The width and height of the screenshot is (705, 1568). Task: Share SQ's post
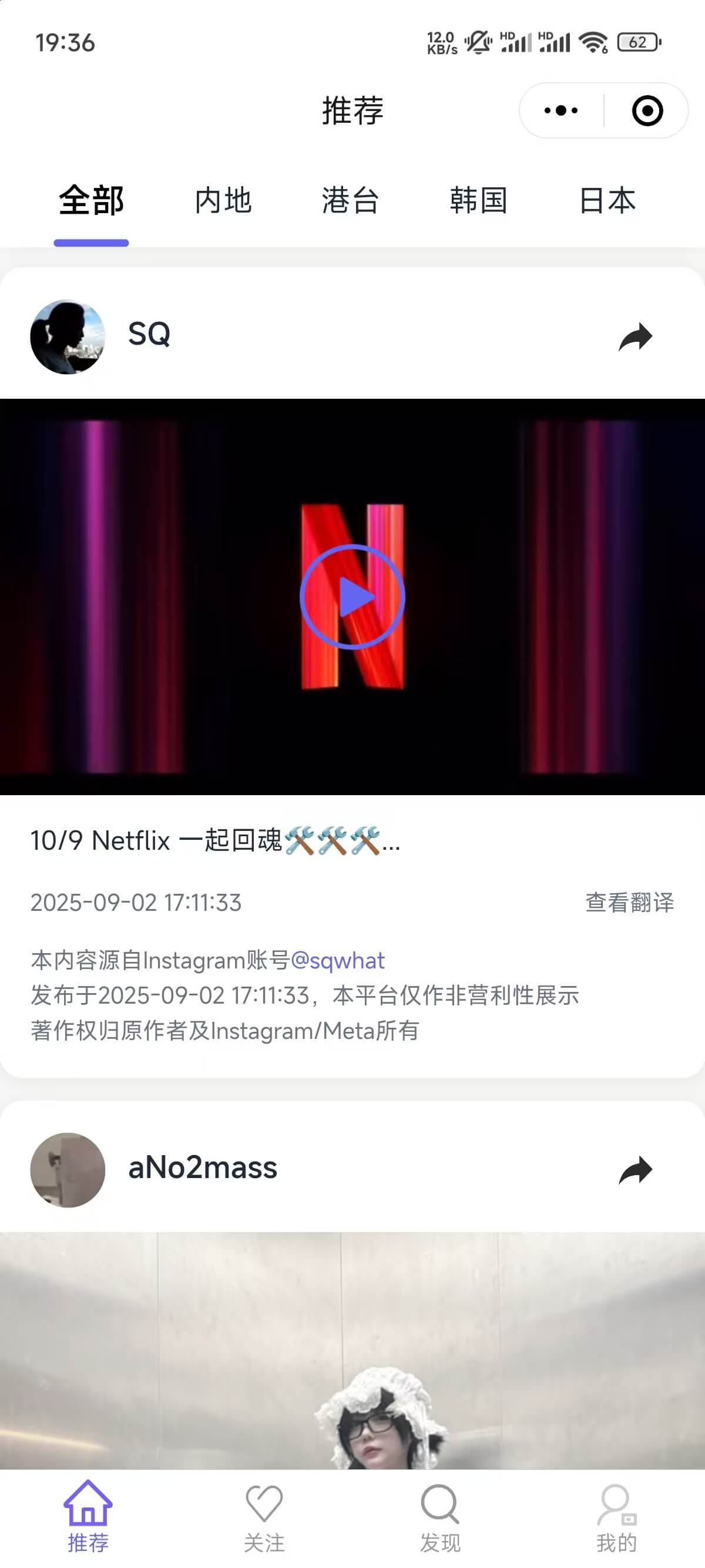[x=635, y=337]
